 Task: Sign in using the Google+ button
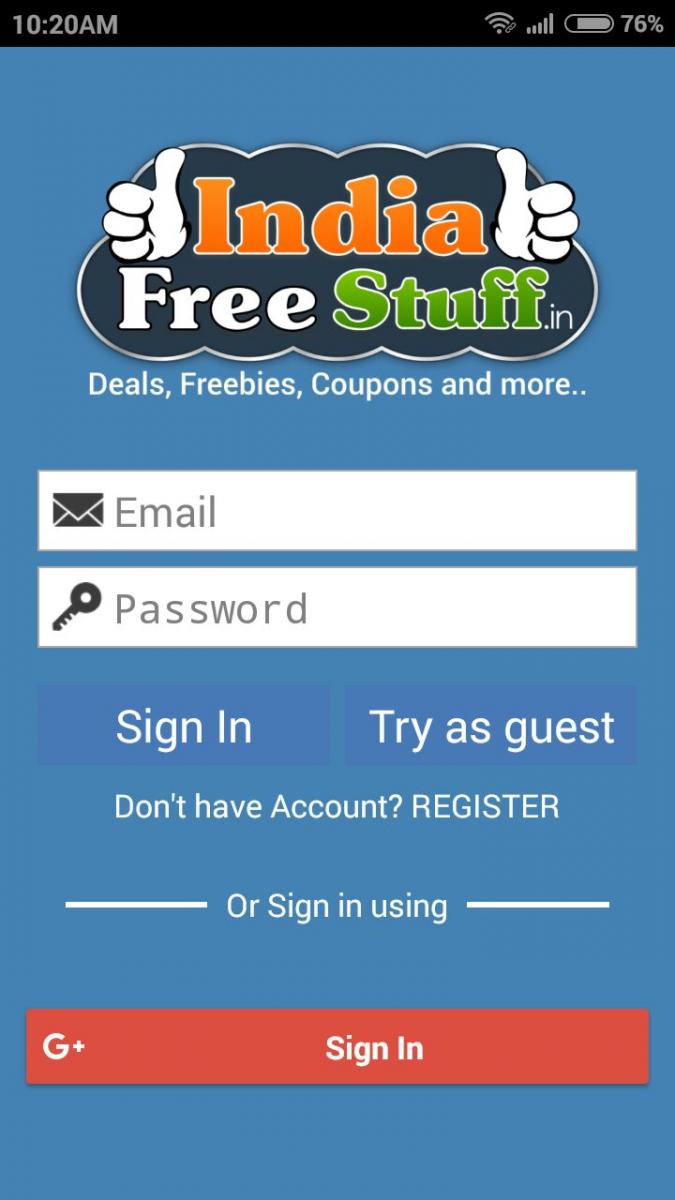click(x=337, y=1047)
